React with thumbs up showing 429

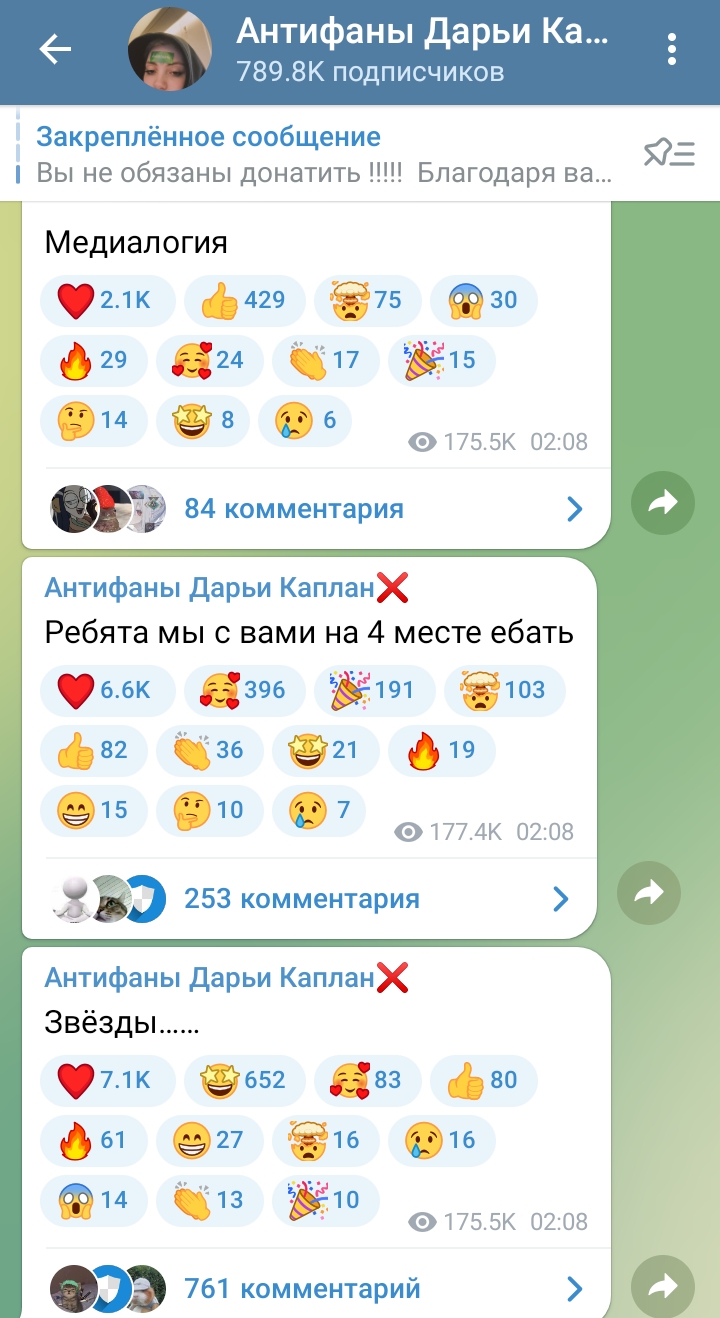pyautogui.click(x=244, y=300)
